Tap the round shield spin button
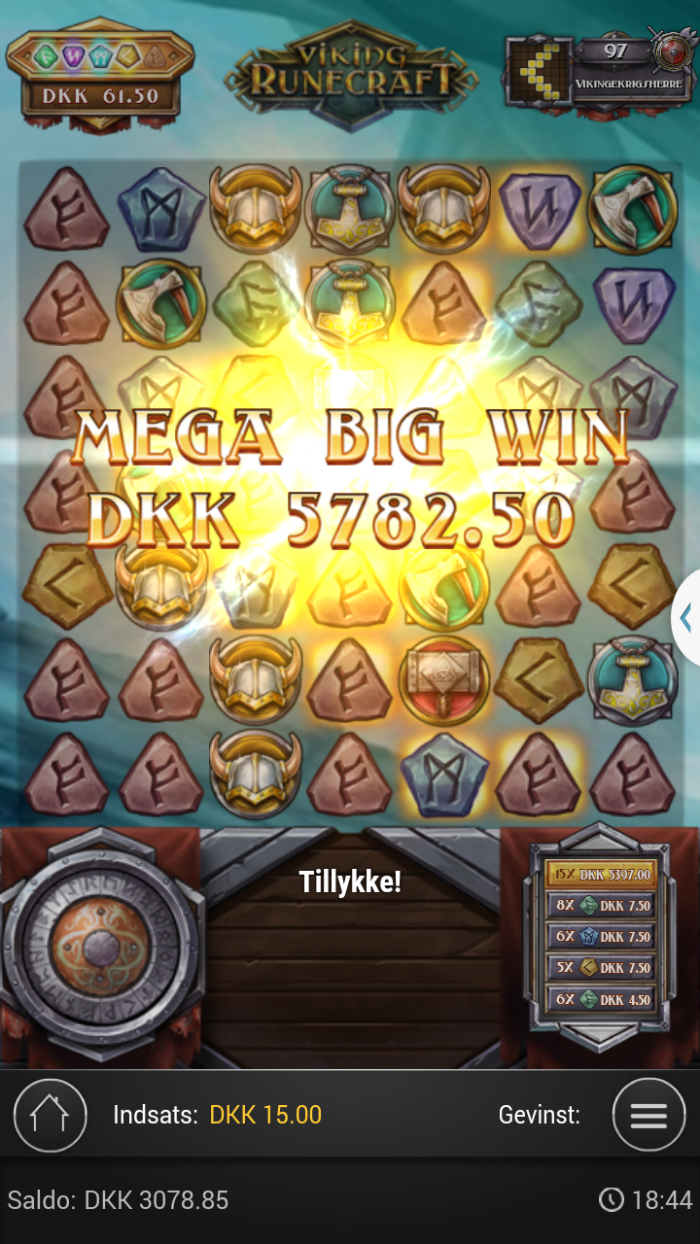Image resolution: width=700 pixels, height=1244 pixels. tap(100, 945)
